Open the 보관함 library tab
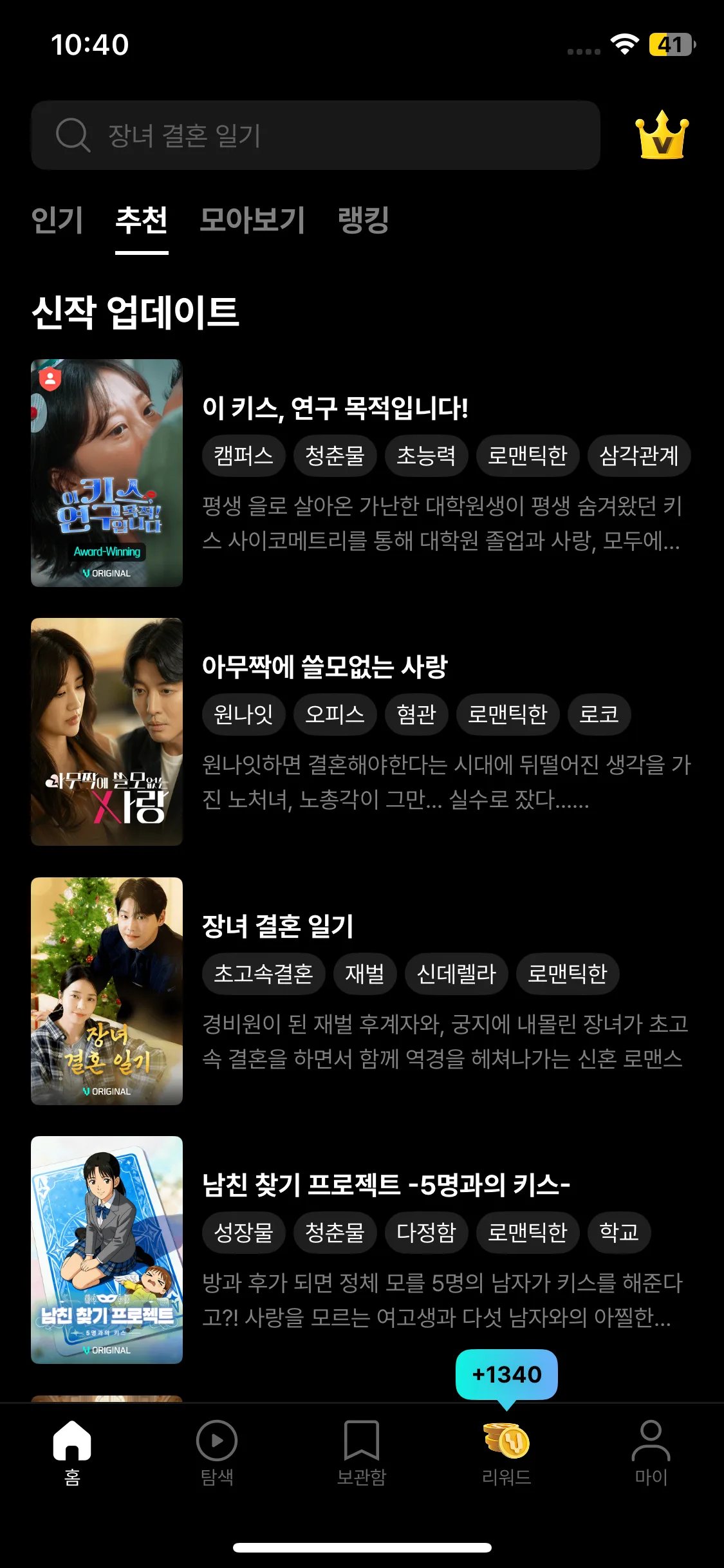The image size is (724, 1568). [362, 1452]
